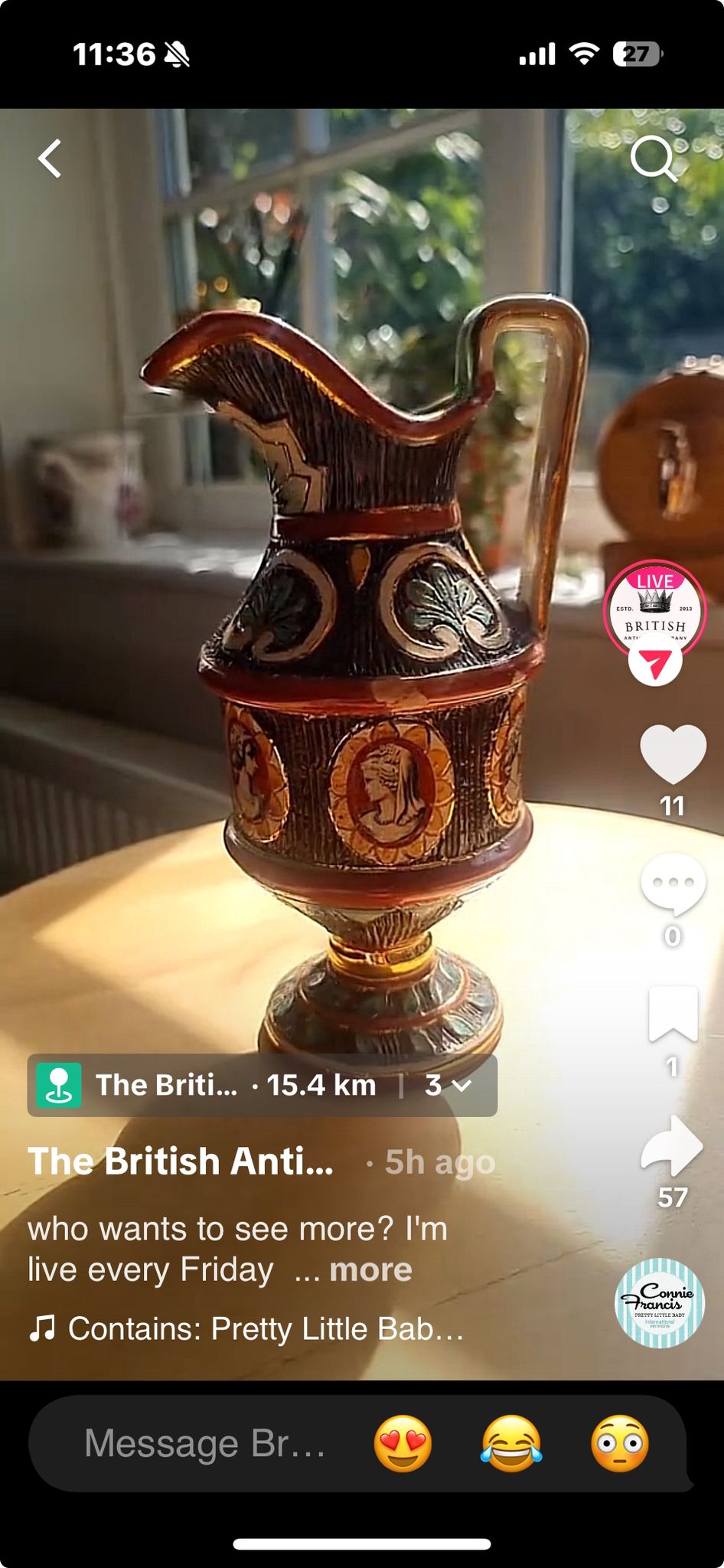Tap the Message input field
Viewport: 724px width, 1568px height.
(204, 1443)
